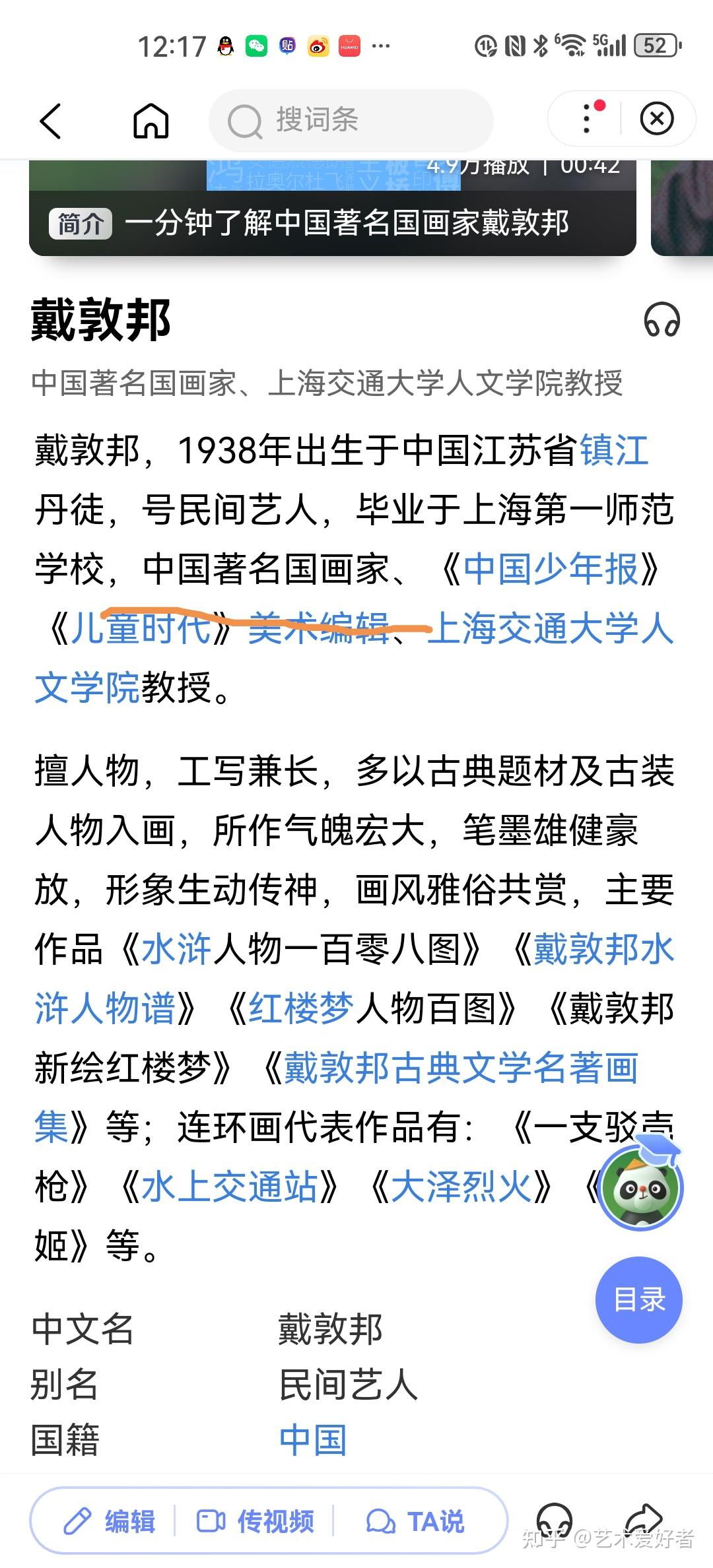Viewport: 713px width, 1568px height.
Task: Open the 中国 nationality link
Action: click(x=313, y=1440)
